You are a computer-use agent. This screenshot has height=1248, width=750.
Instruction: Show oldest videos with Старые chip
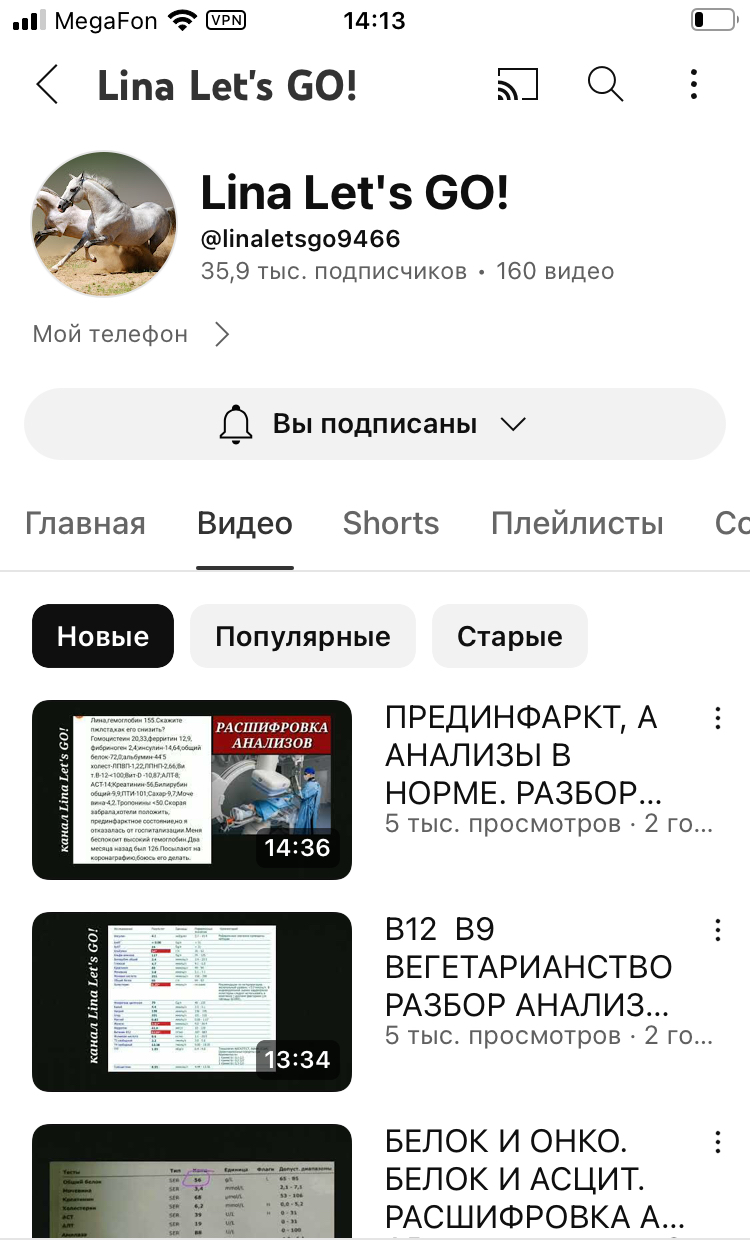(510, 636)
